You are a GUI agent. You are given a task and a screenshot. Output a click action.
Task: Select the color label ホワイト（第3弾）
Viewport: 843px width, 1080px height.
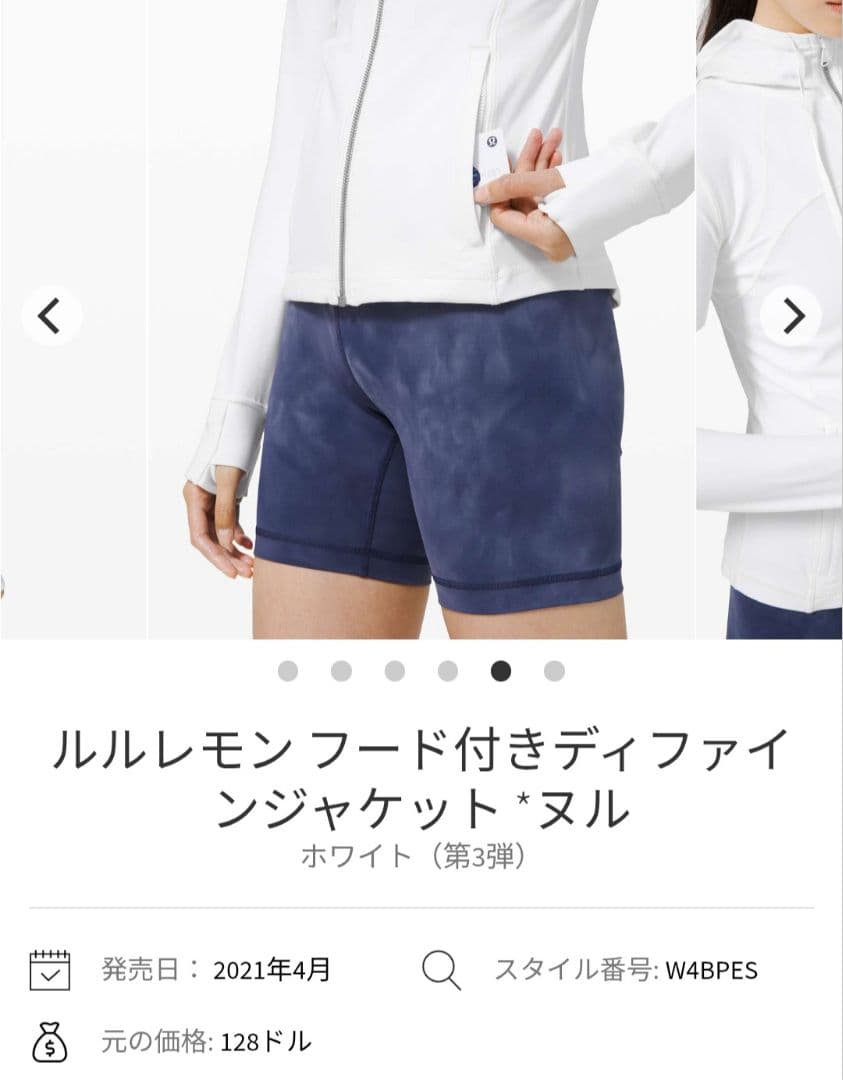[421, 857]
